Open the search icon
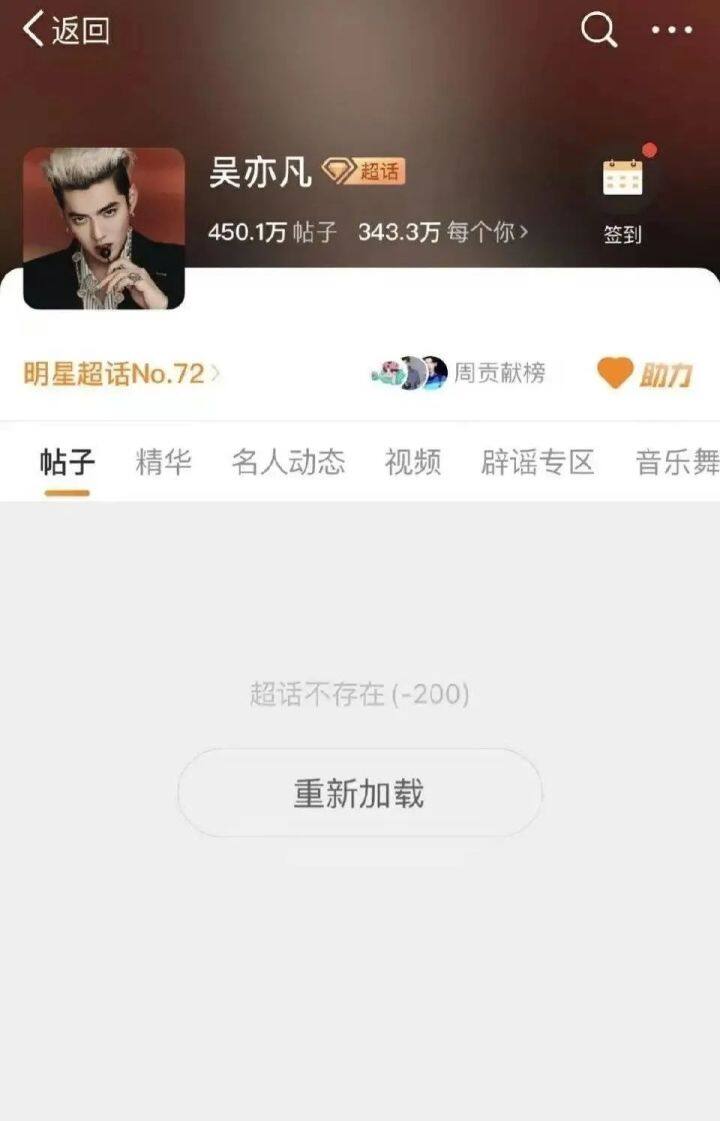This screenshot has height=1121, width=720. click(598, 30)
